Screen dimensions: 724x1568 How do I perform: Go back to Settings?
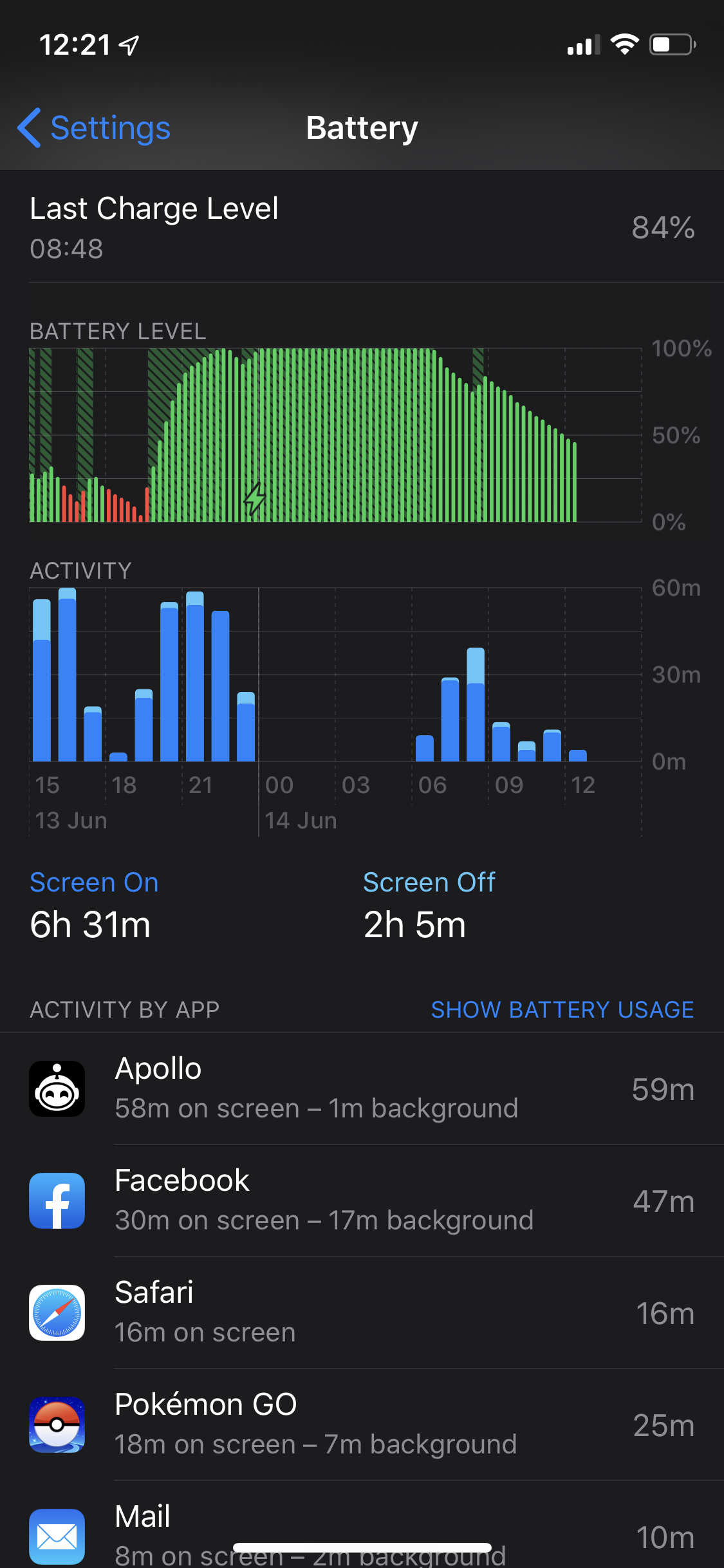click(x=94, y=127)
